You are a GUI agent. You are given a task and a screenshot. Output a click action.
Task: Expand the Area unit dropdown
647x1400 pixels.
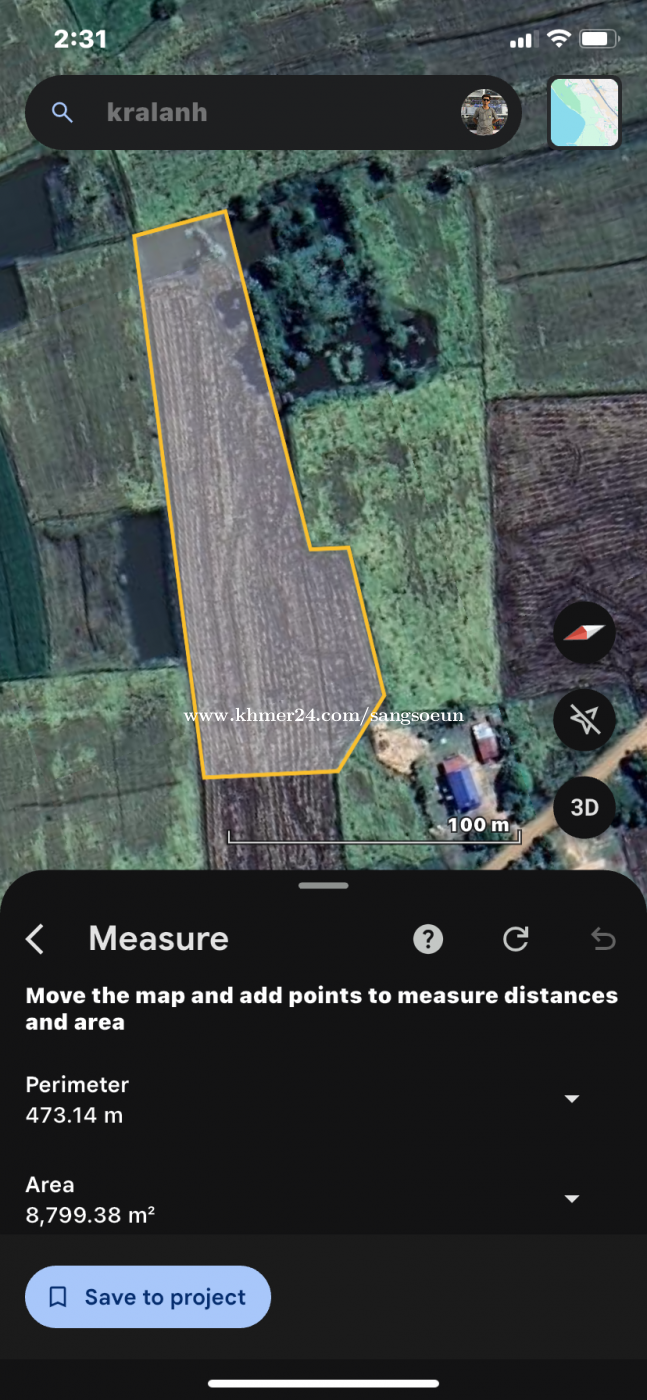(x=572, y=1199)
